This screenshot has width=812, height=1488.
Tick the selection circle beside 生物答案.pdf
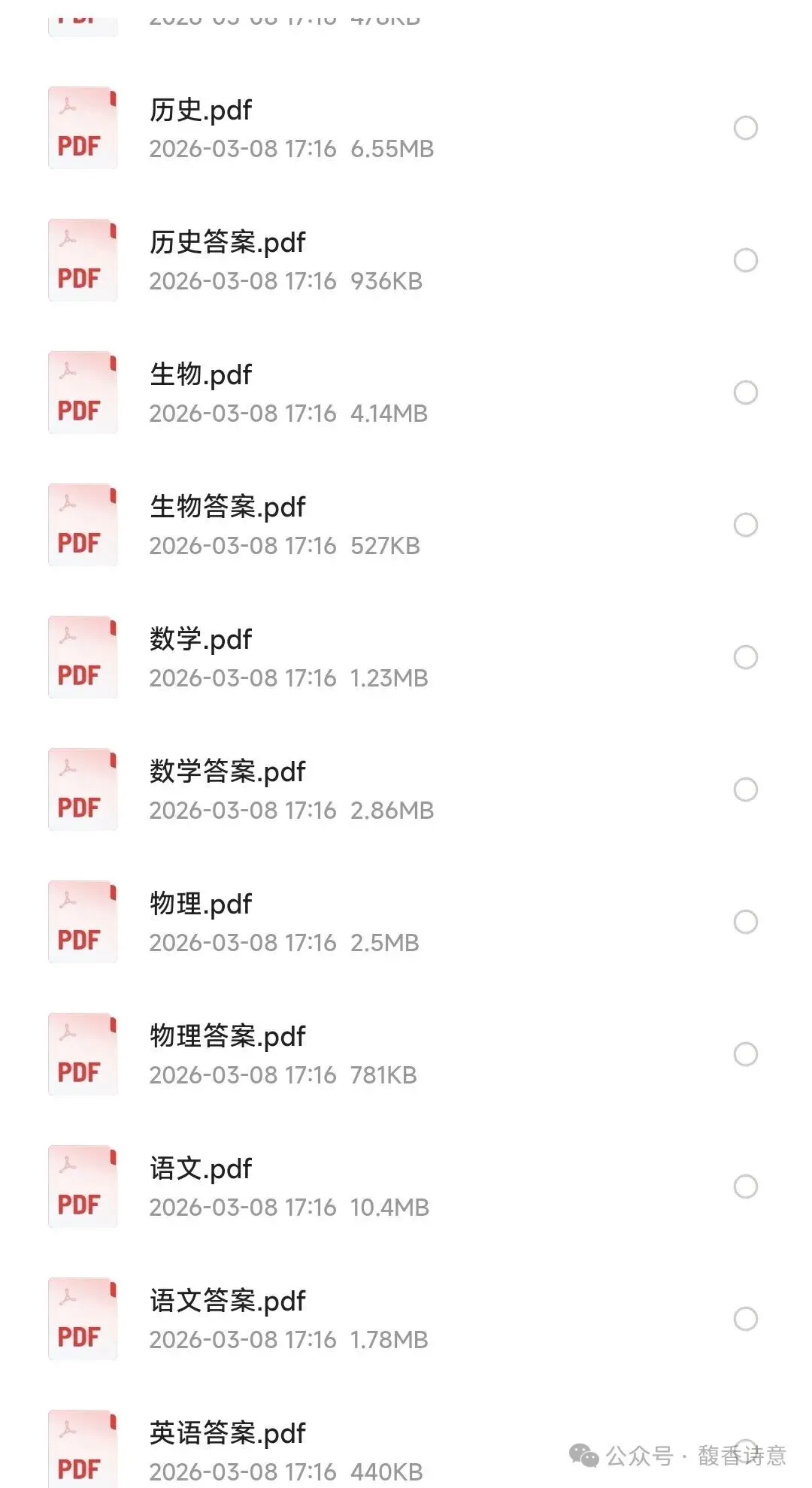pos(745,525)
